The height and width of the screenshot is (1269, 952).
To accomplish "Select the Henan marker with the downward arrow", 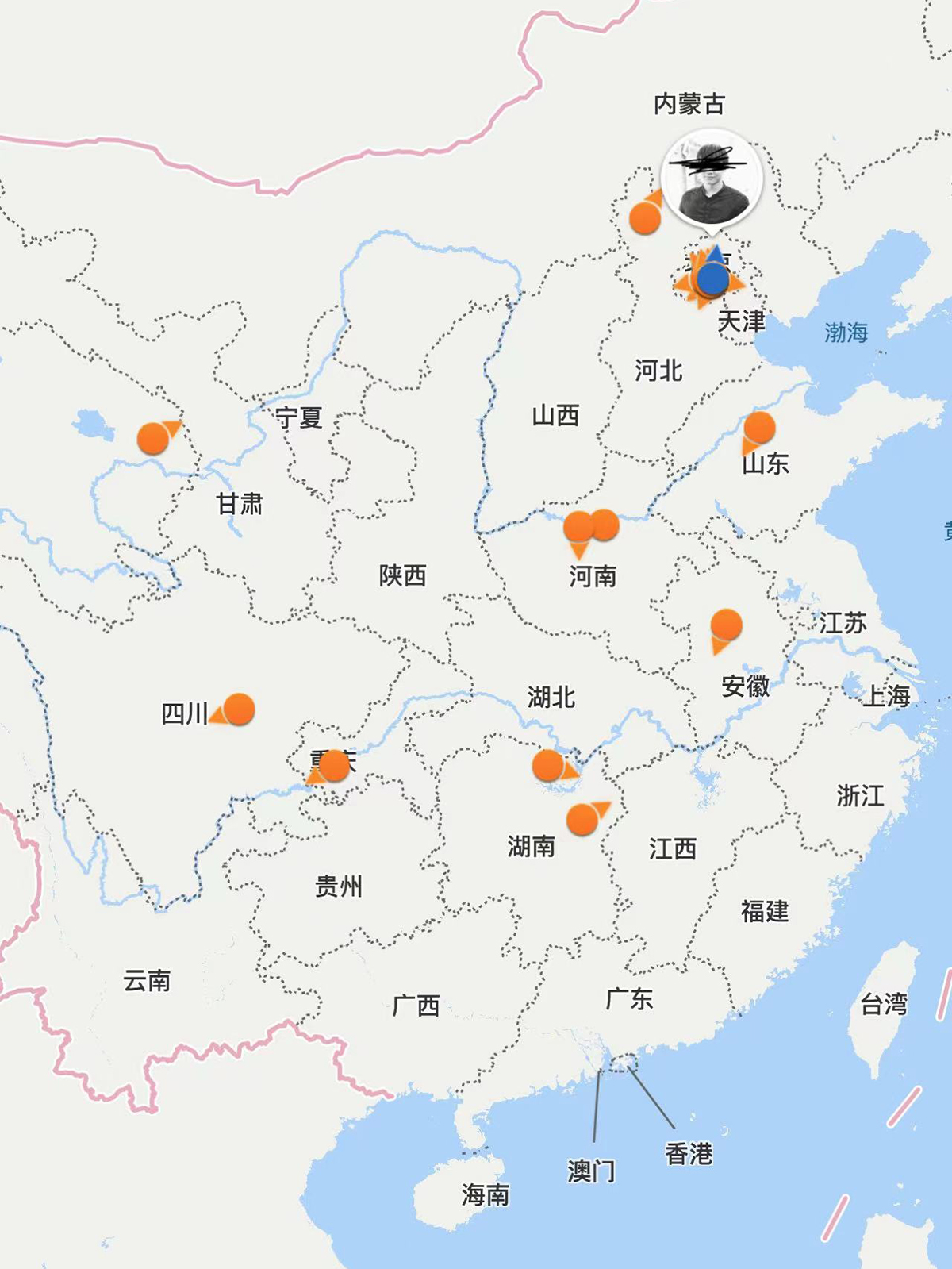I will (578, 527).
